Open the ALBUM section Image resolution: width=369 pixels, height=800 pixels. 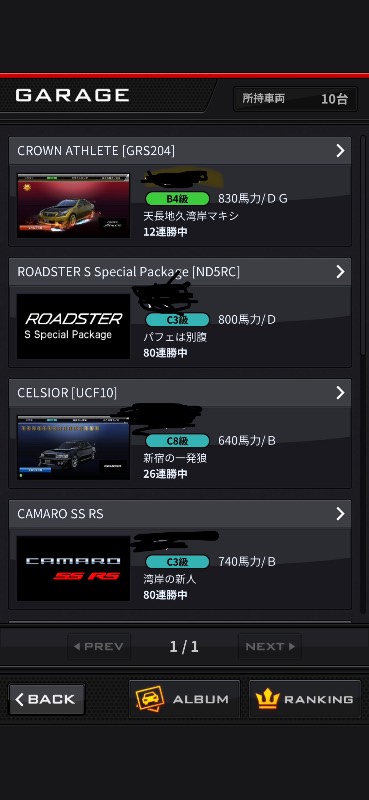(184, 699)
